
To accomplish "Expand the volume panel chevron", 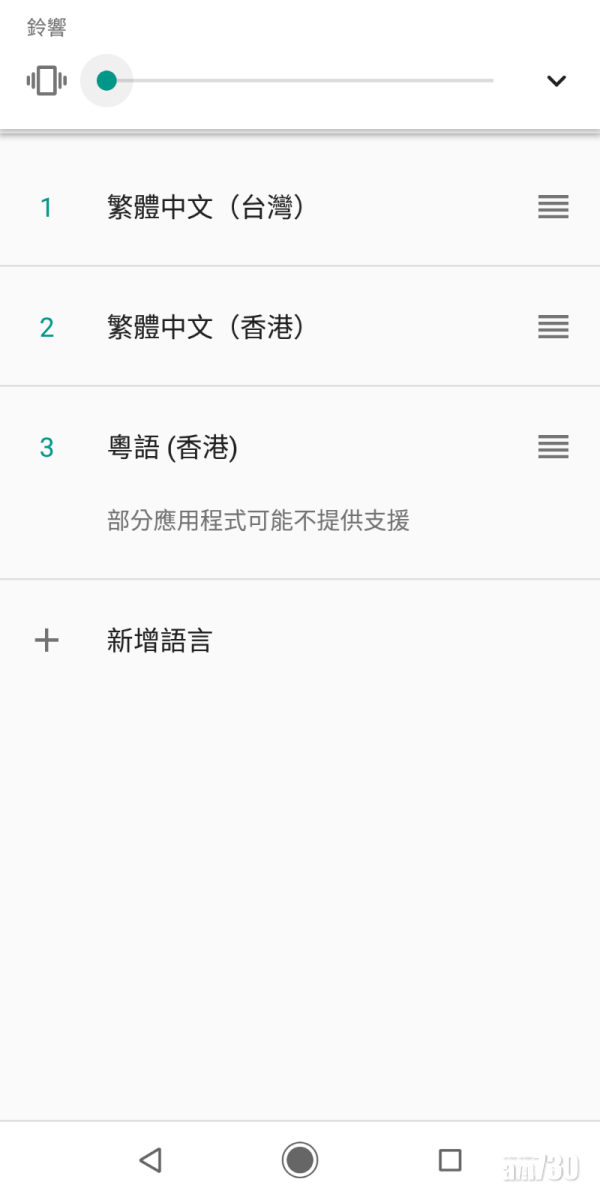I will click(x=556, y=81).
